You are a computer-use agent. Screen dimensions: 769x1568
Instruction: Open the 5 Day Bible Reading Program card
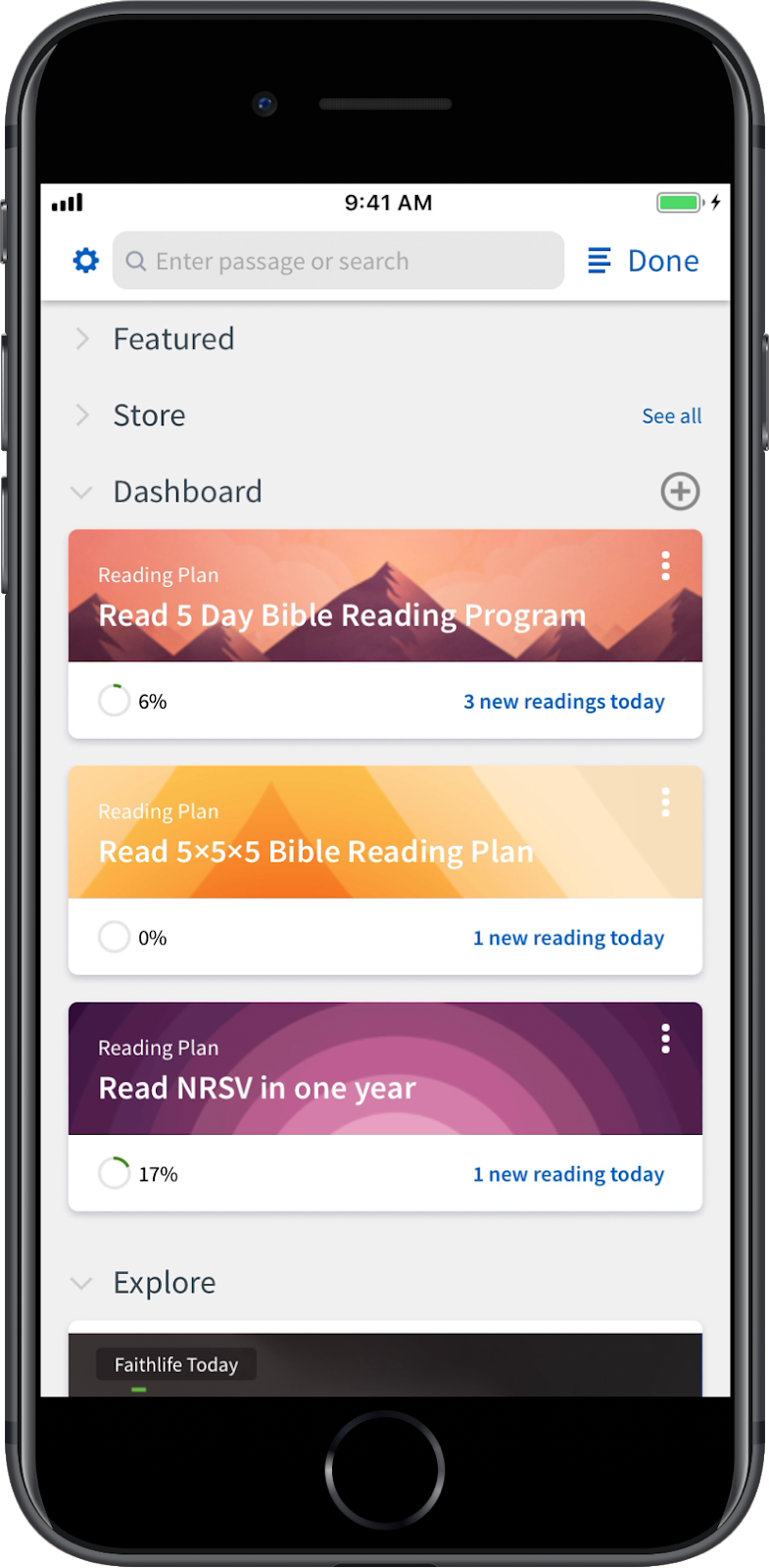pyautogui.click(x=342, y=615)
